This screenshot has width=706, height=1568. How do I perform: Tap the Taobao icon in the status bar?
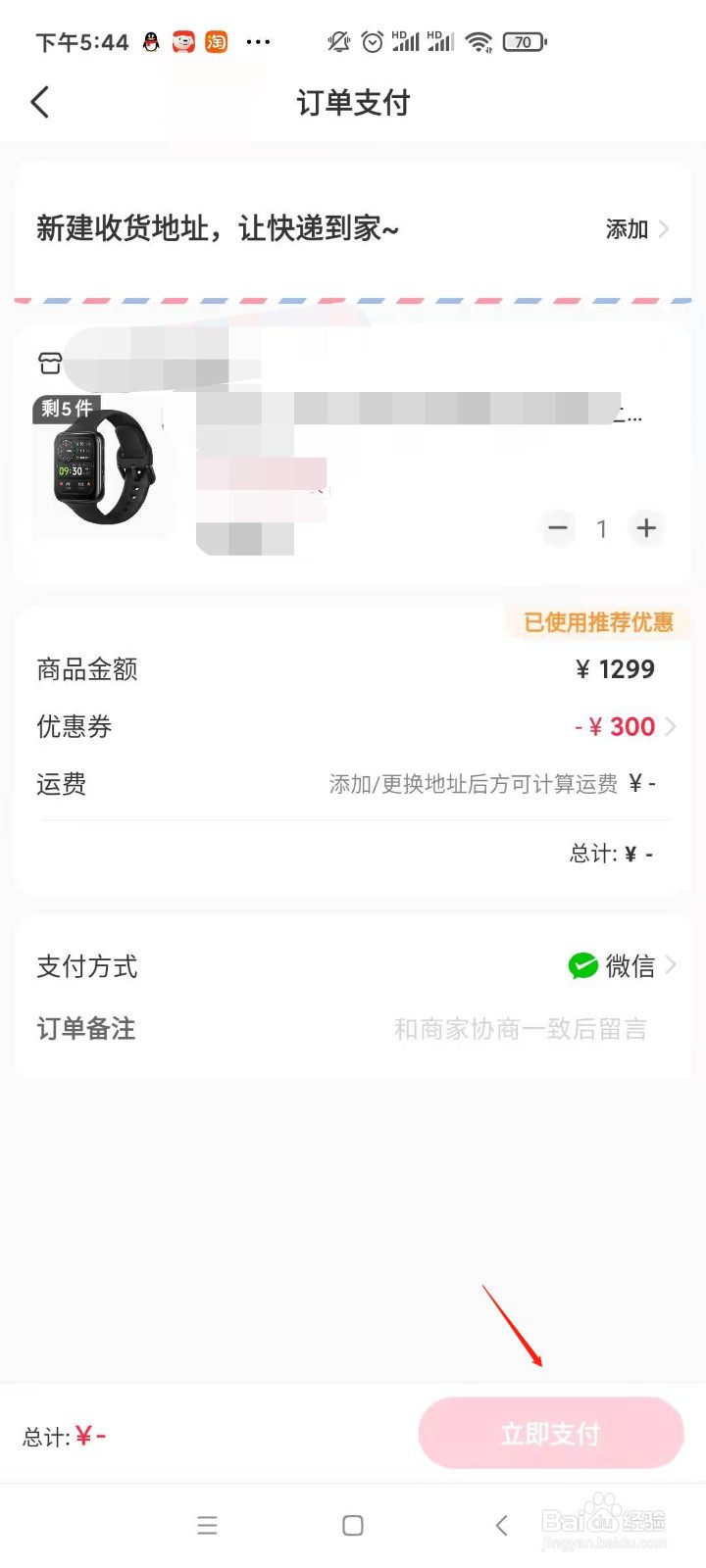[x=217, y=41]
